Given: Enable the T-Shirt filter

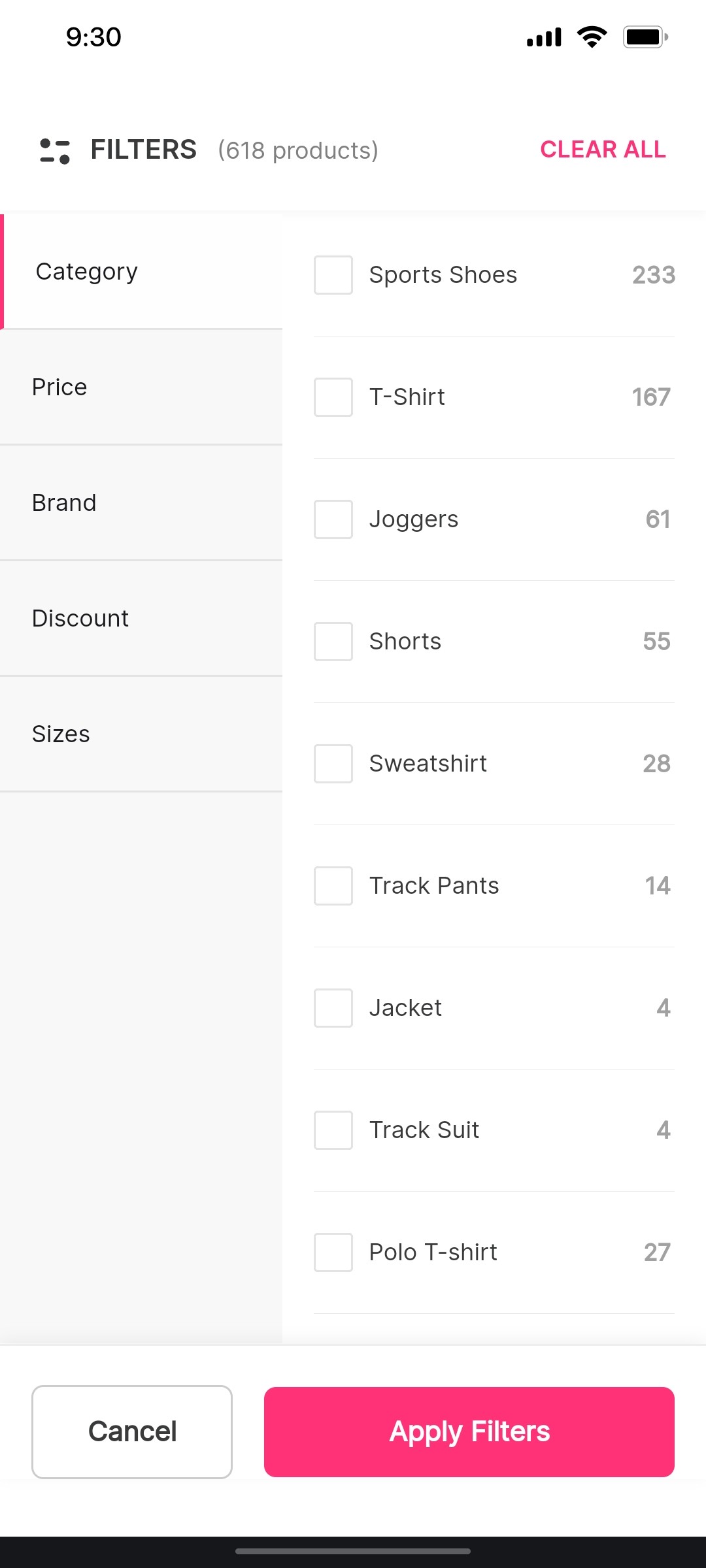Looking at the screenshot, I should [x=333, y=397].
